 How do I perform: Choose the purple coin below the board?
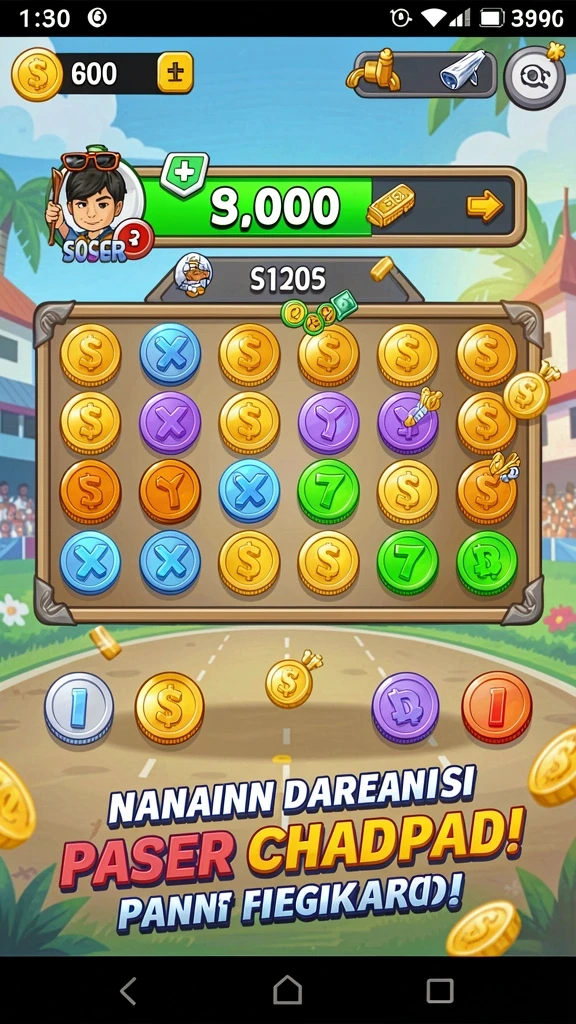(406, 708)
